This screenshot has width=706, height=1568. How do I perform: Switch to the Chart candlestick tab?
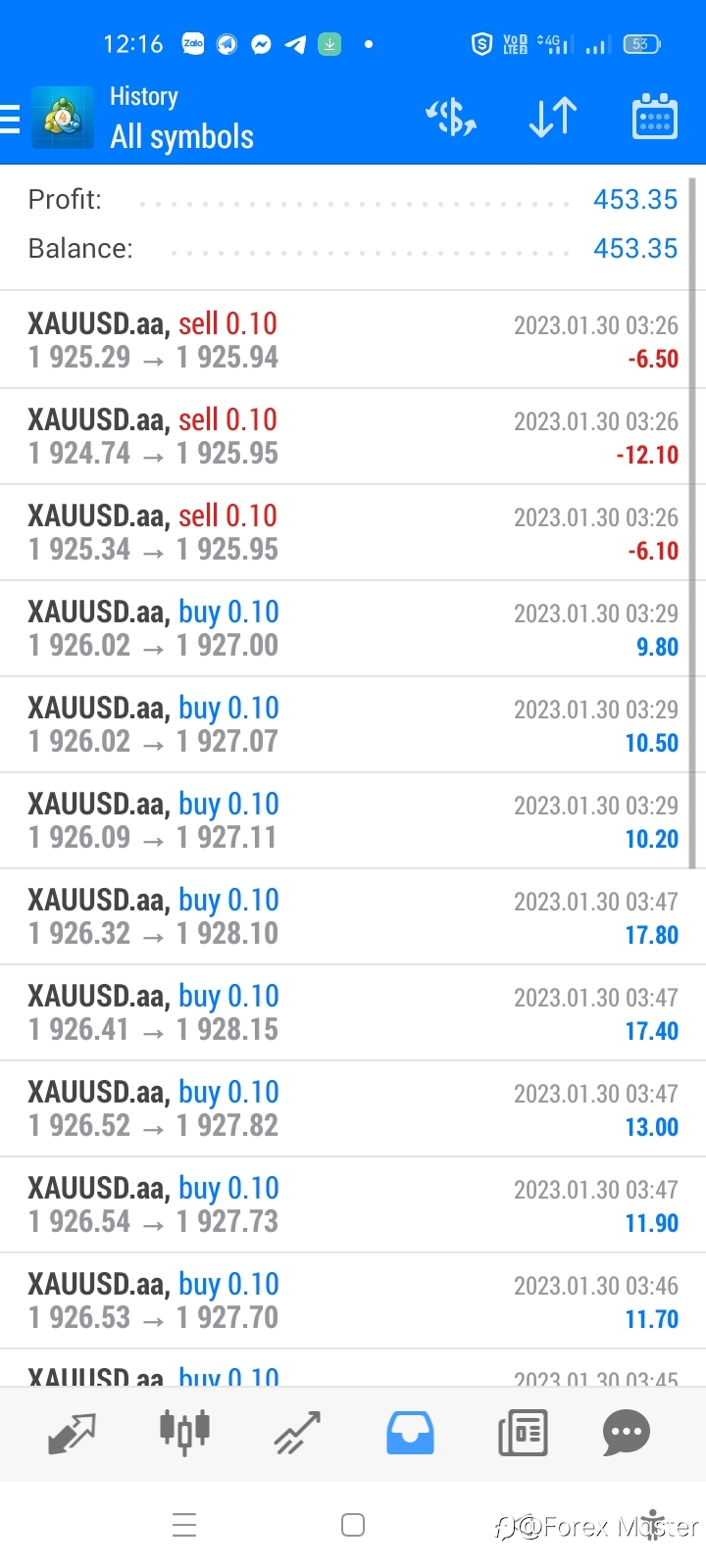[184, 1434]
